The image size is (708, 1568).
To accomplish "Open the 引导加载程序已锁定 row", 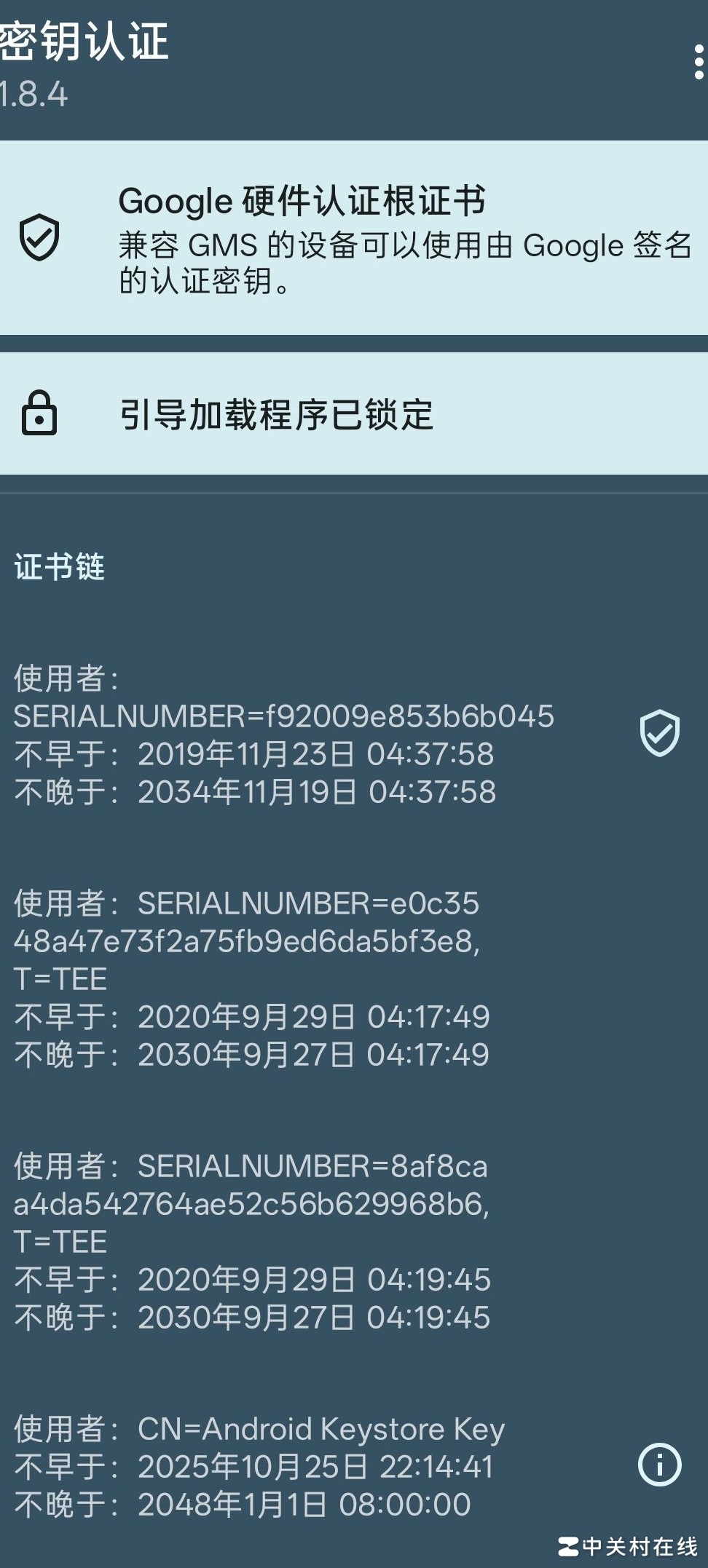I will 354,414.
